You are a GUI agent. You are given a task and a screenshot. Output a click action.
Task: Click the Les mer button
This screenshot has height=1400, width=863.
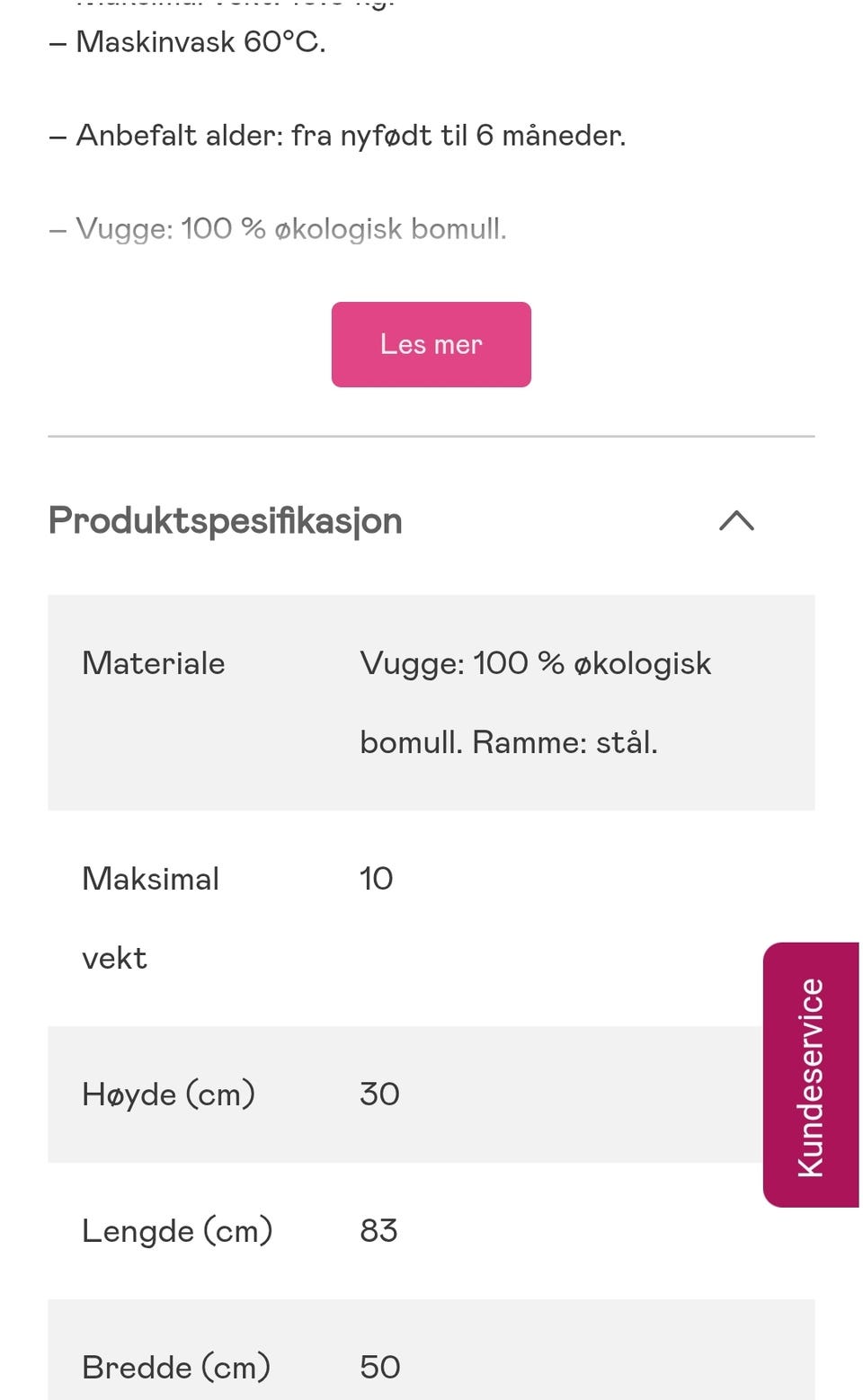pyautogui.click(x=431, y=344)
